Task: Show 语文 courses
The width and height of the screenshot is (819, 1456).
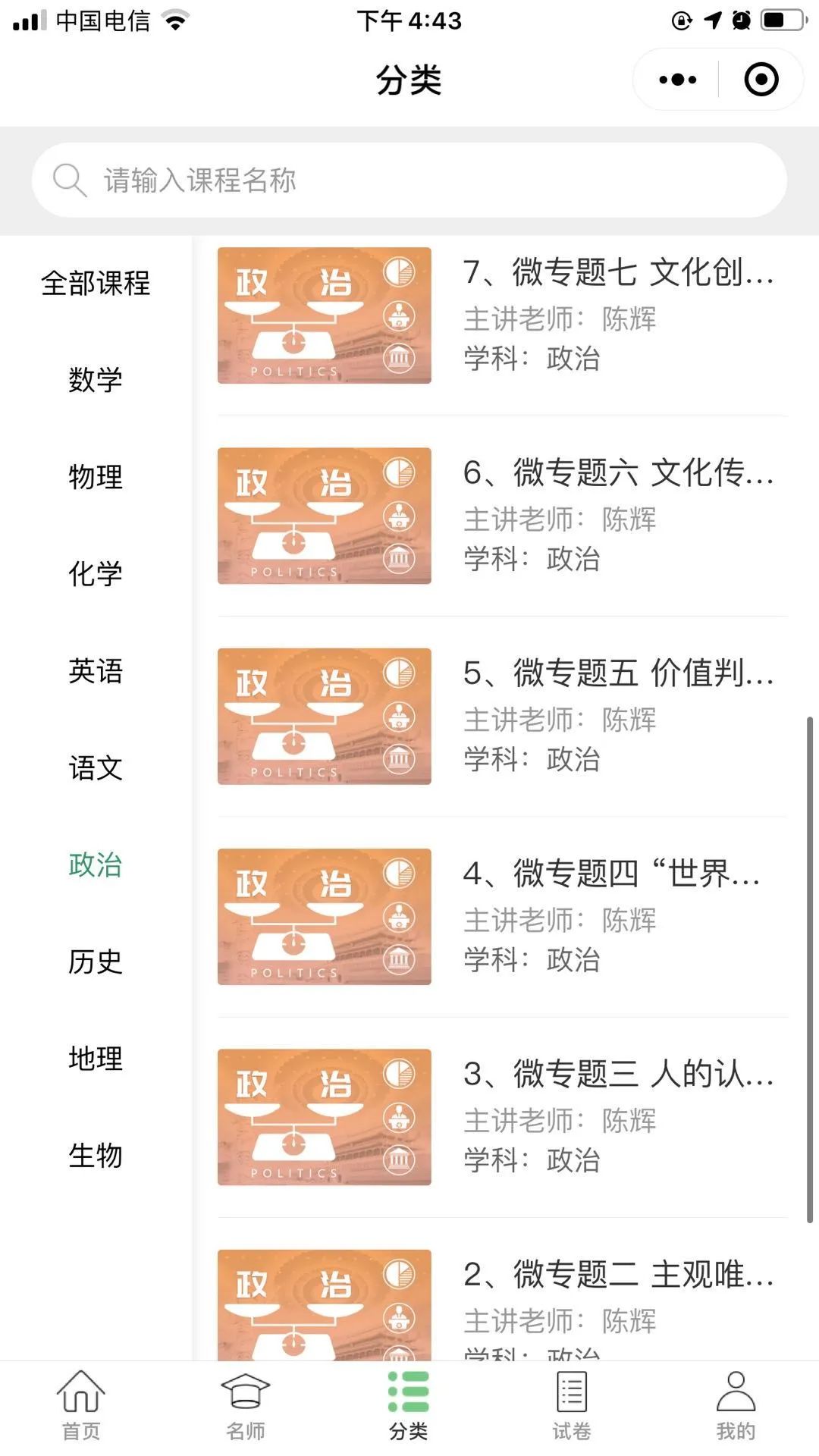Action: pyautogui.click(x=96, y=768)
